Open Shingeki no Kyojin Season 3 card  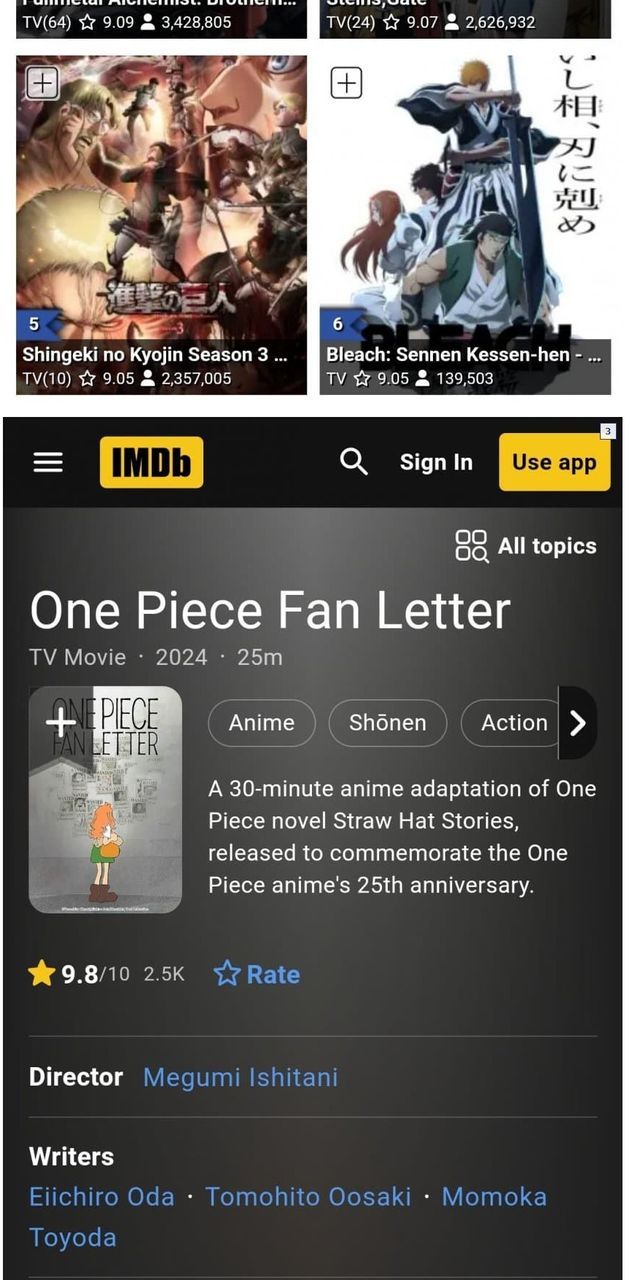click(161, 225)
